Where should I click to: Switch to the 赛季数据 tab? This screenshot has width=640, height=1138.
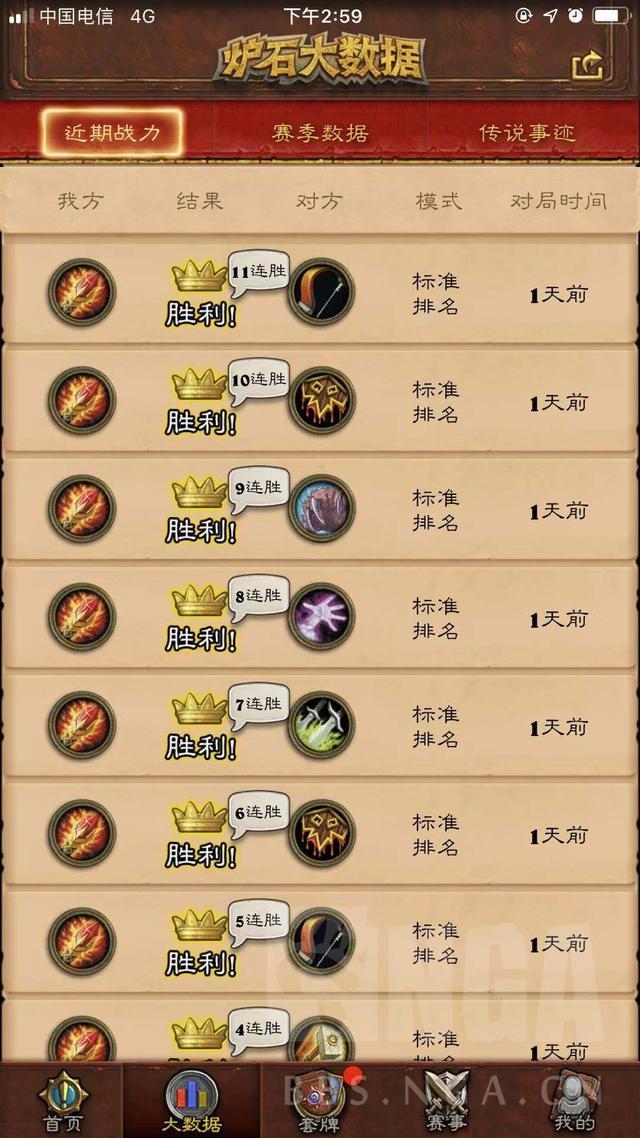(x=320, y=132)
